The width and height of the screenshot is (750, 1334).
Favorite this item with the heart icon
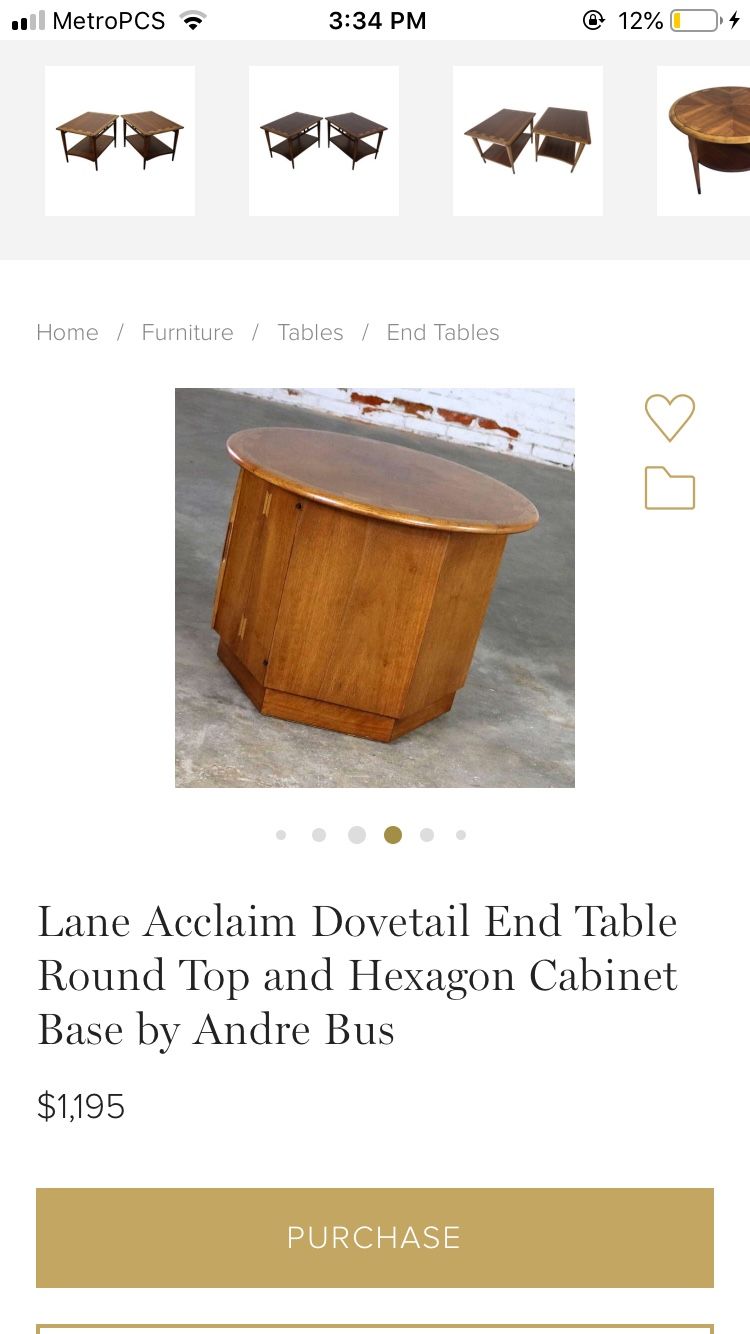click(669, 418)
